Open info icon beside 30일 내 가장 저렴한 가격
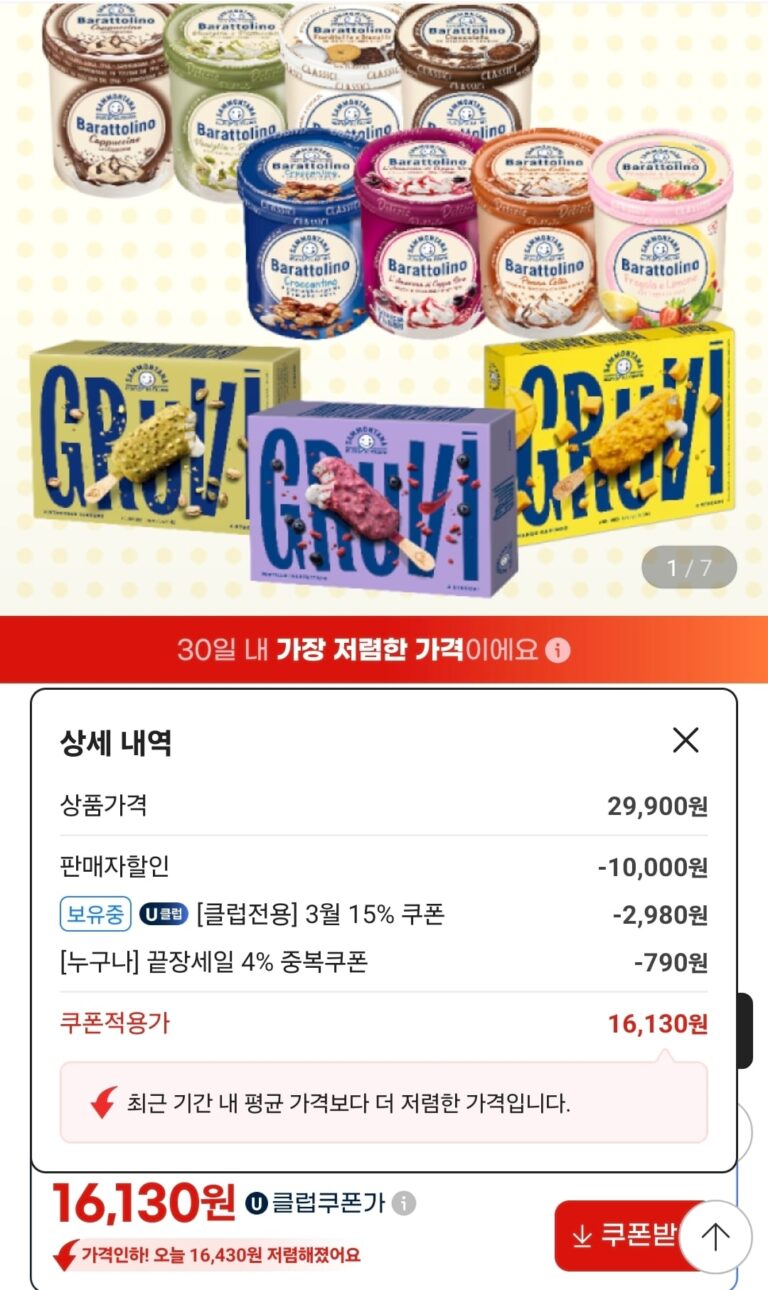The width and height of the screenshot is (768, 1290). pyautogui.click(x=558, y=650)
